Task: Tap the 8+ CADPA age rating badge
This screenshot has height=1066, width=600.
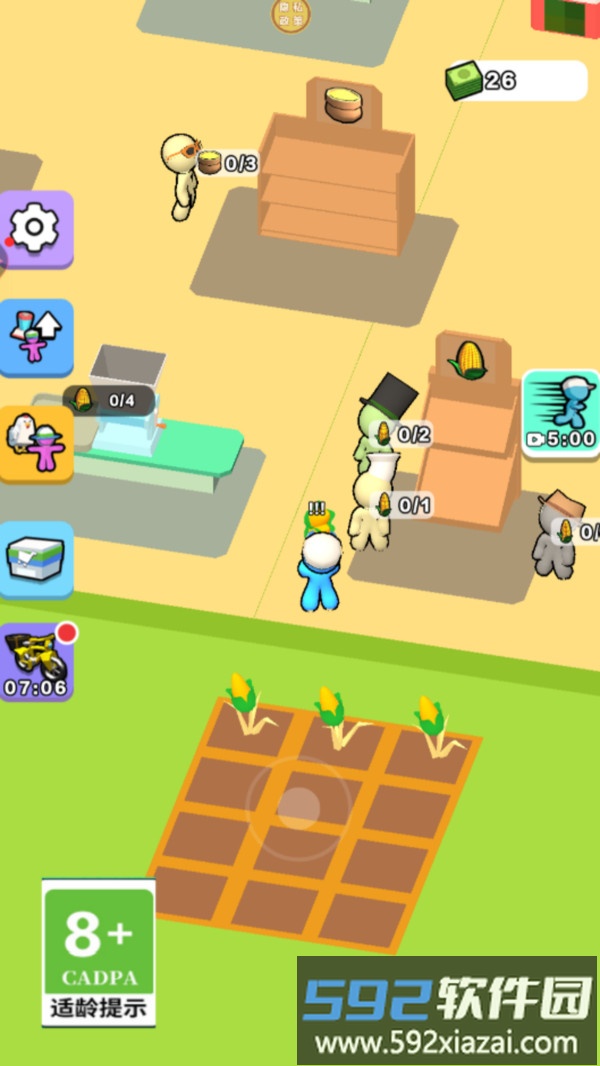Action: click(x=98, y=951)
